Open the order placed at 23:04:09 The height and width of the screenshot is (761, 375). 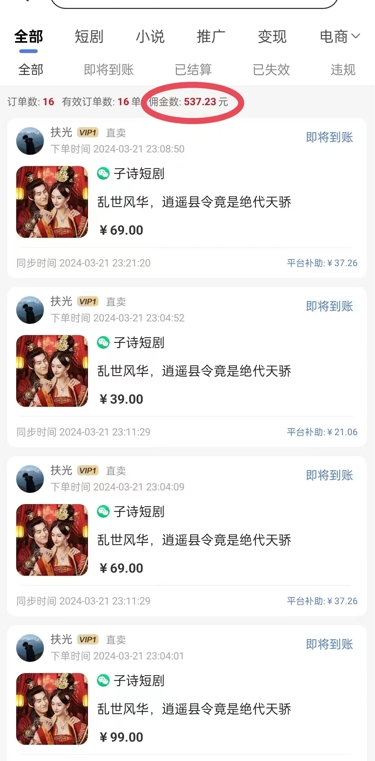click(x=187, y=536)
